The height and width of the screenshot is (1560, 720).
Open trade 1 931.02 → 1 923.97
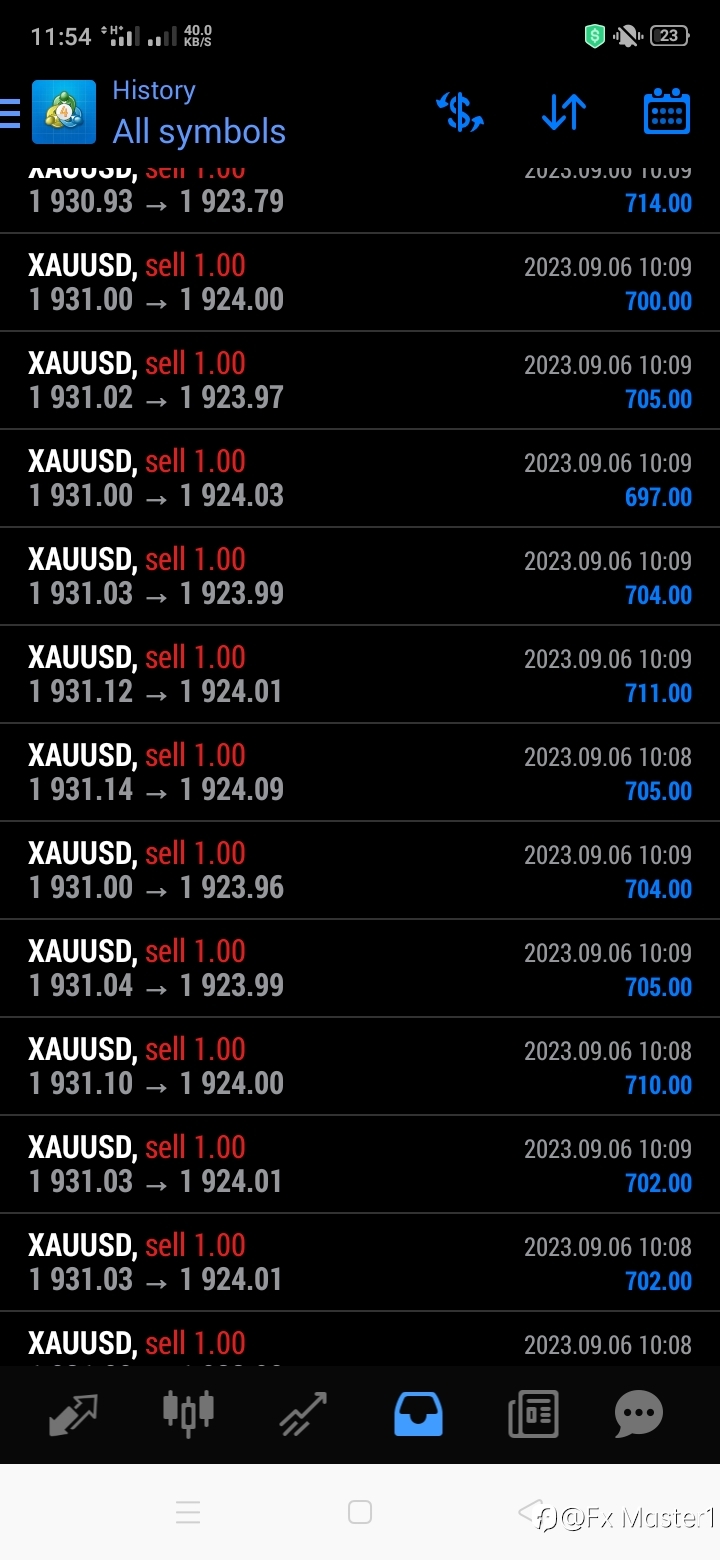coord(360,381)
